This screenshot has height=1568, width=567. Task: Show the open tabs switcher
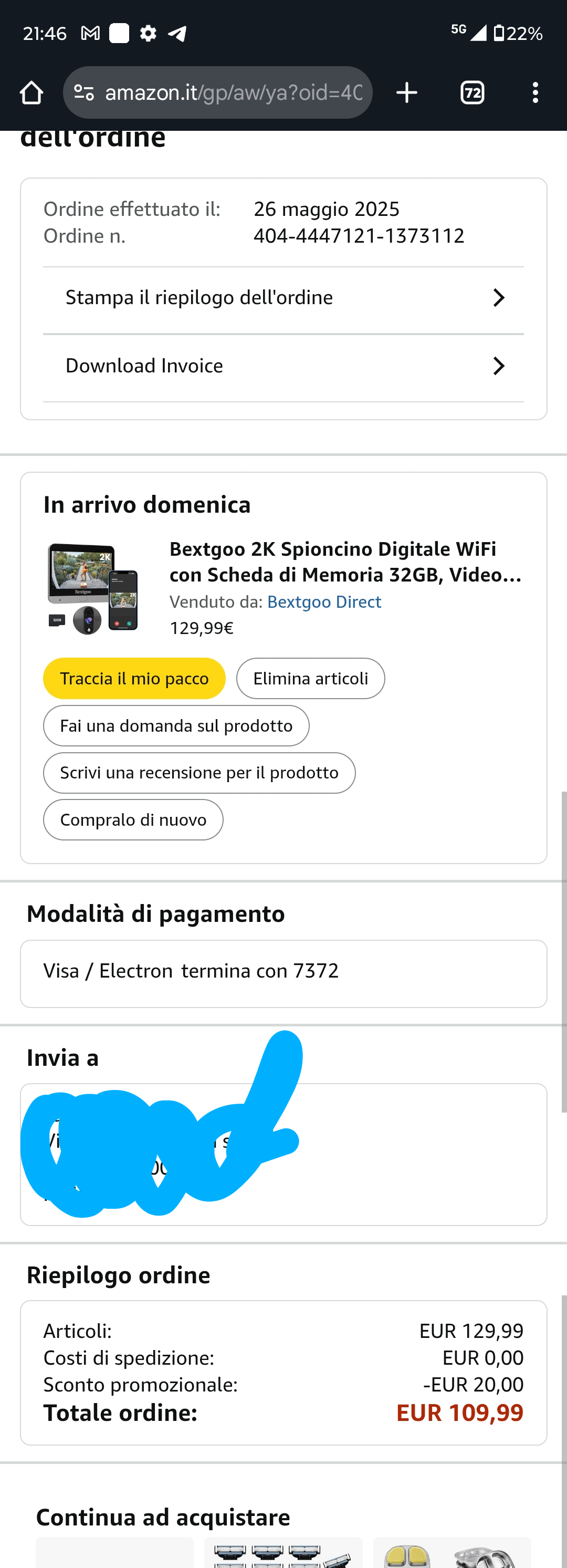(x=472, y=93)
